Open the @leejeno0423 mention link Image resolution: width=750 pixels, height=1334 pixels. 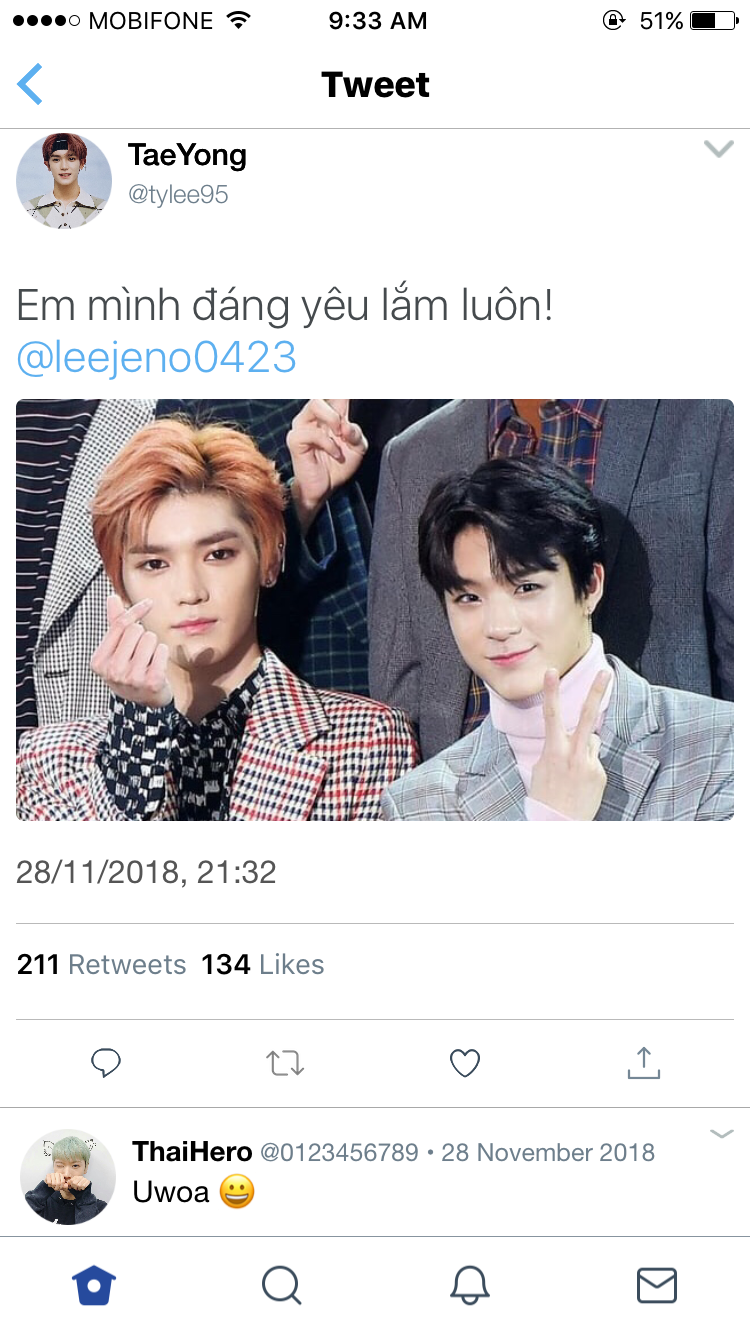pyautogui.click(x=157, y=358)
